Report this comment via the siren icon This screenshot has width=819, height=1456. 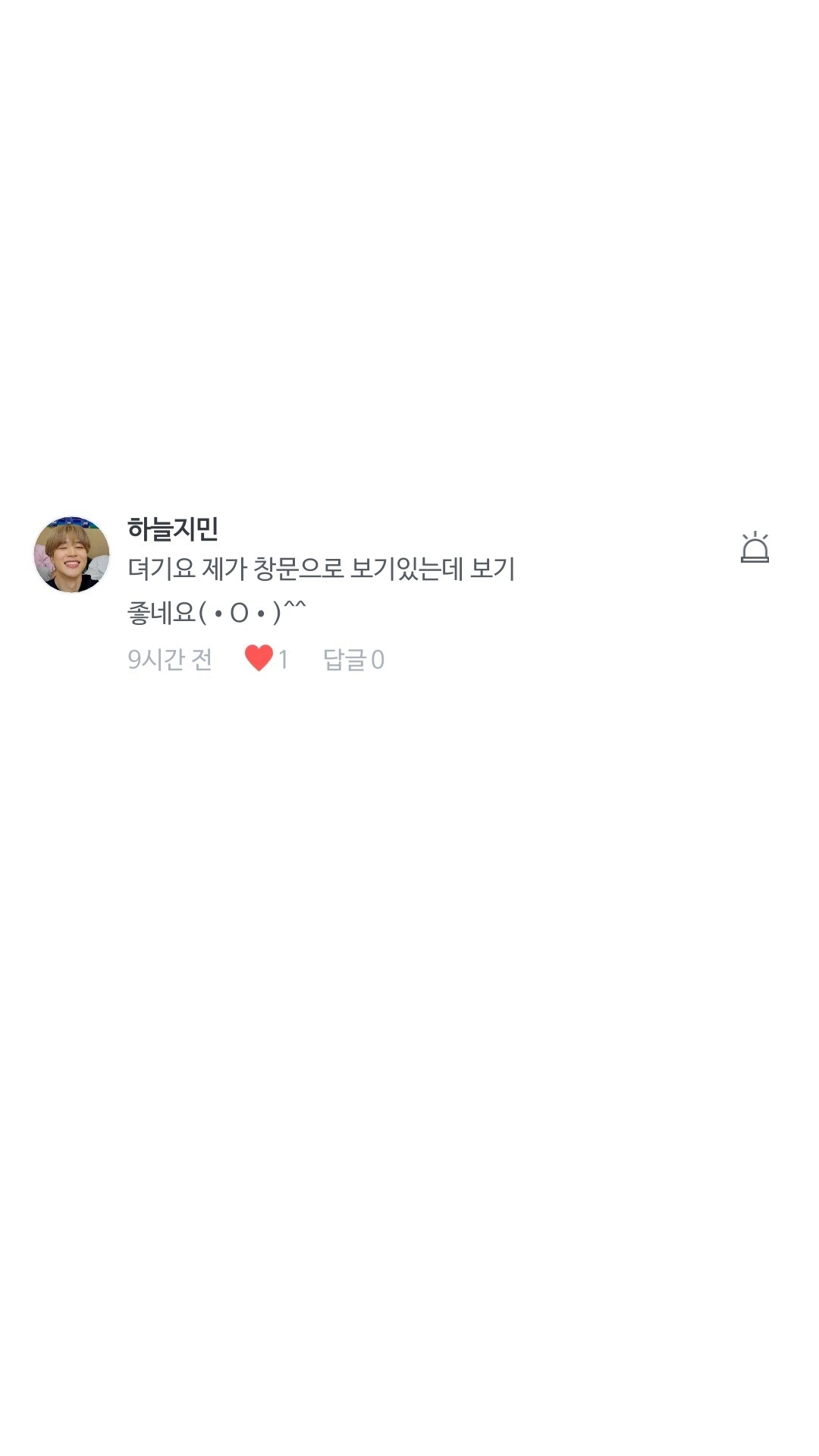755,548
